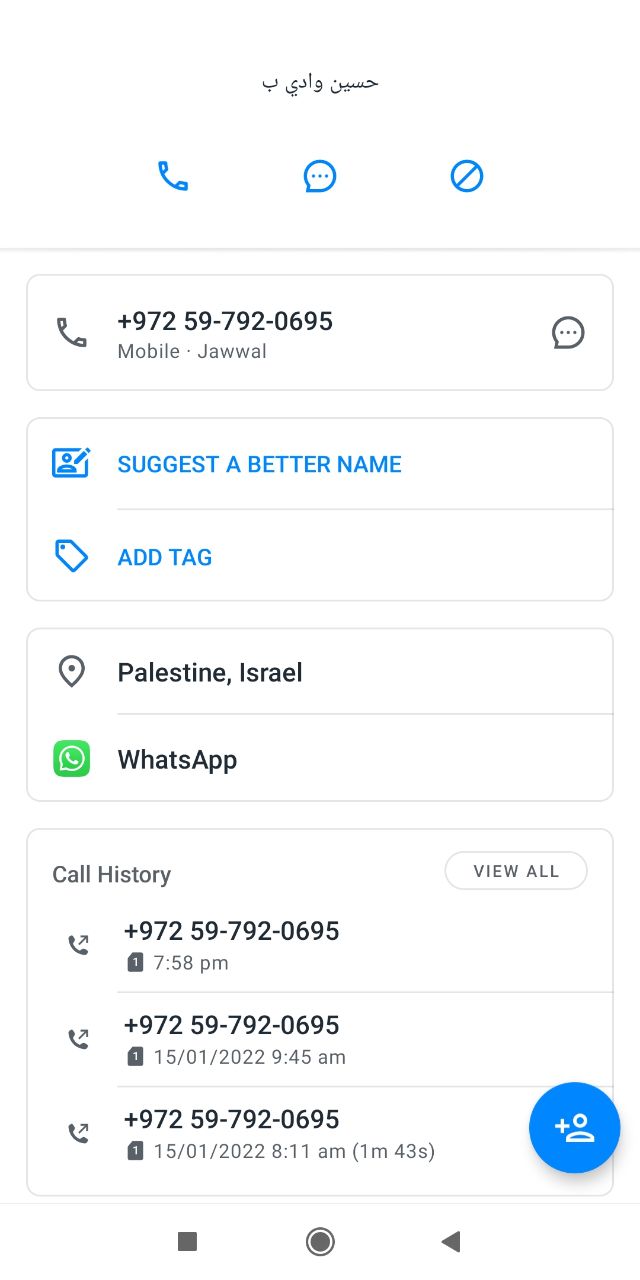Dial the +972 59-792-0695 Mobile Jawwal number
Screen dimensions: 640x1280
point(225,333)
